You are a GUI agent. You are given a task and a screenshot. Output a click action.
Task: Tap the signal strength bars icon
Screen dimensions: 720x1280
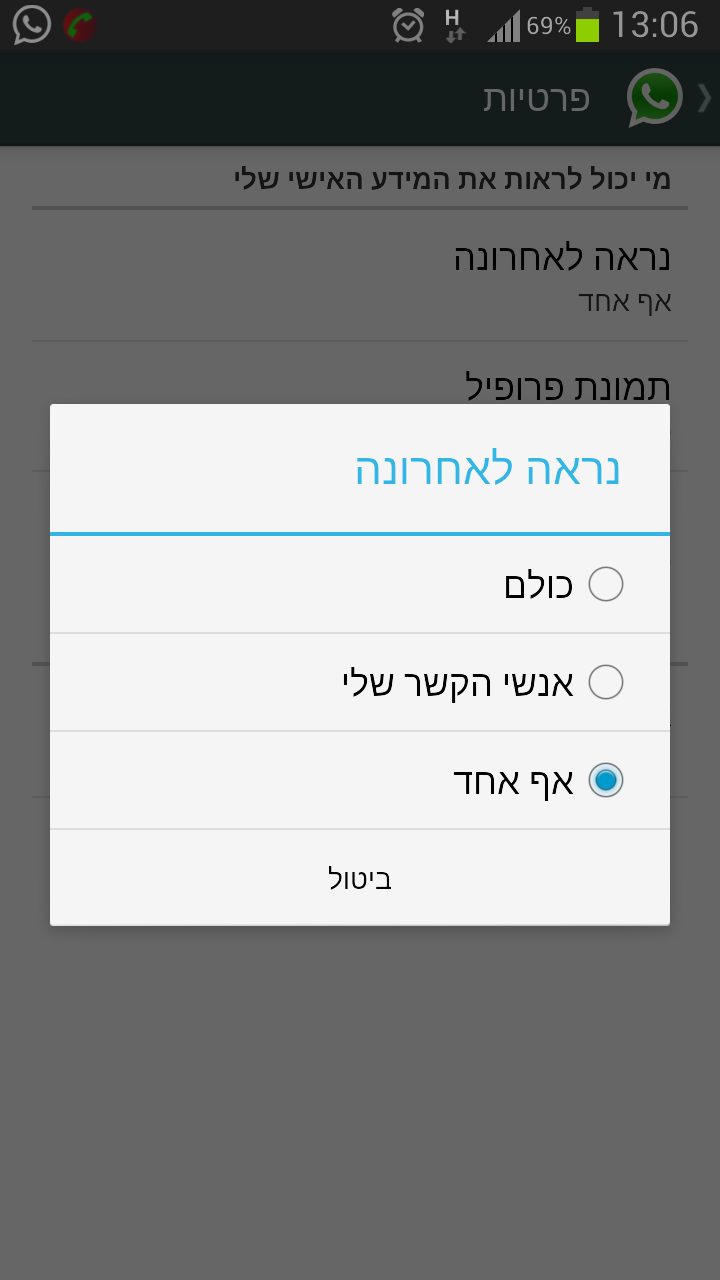pyautogui.click(x=505, y=25)
